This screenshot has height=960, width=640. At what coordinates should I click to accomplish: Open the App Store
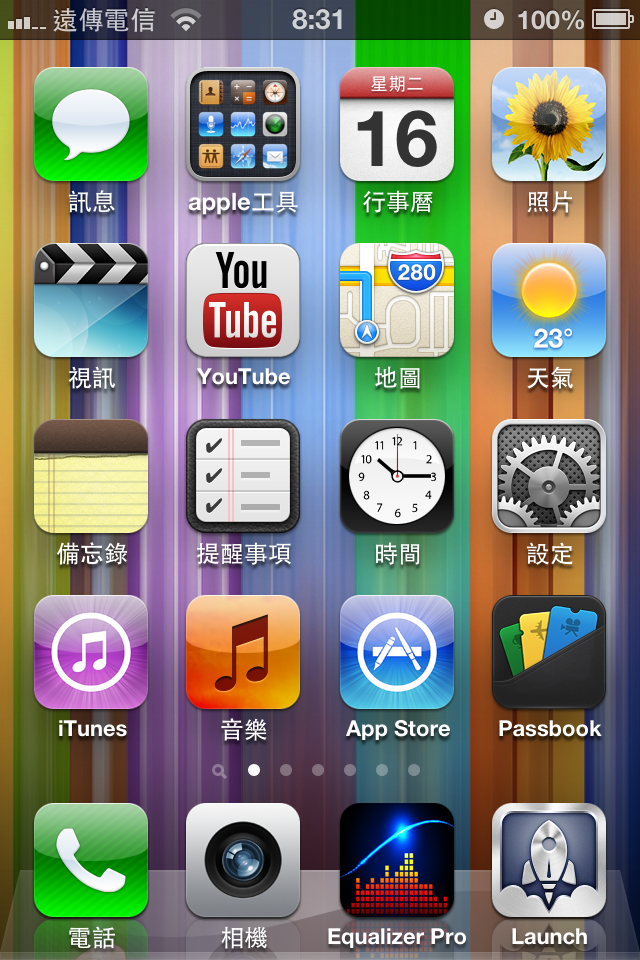coord(396,652)
